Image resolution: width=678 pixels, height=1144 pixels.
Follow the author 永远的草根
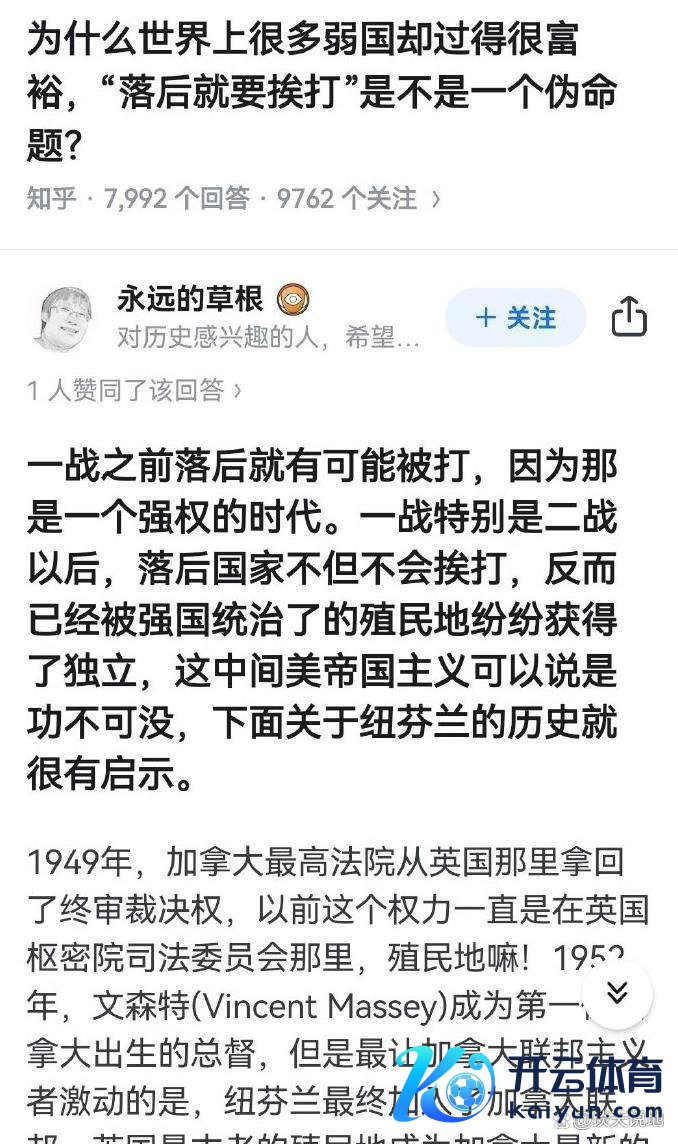pos(515,318)
